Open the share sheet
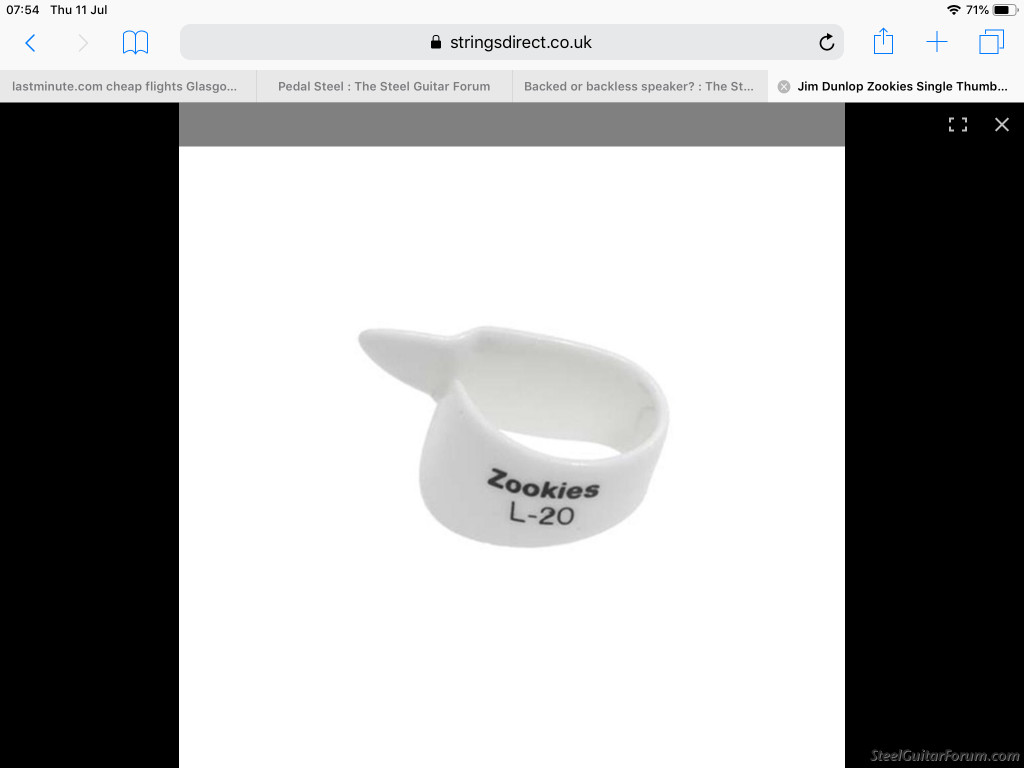Viewport: 1024px width, 768px height. pyautogui.click(x=883, y=42)
